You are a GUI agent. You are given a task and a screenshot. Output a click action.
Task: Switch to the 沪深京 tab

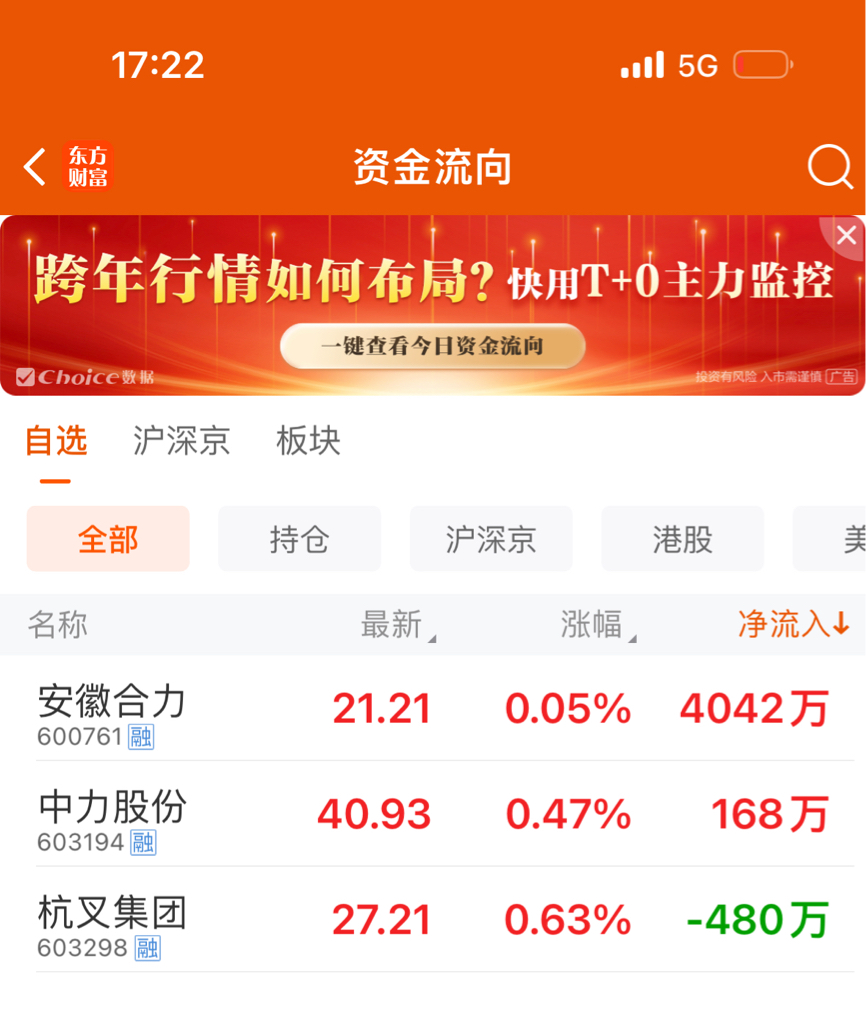(182, 441)
